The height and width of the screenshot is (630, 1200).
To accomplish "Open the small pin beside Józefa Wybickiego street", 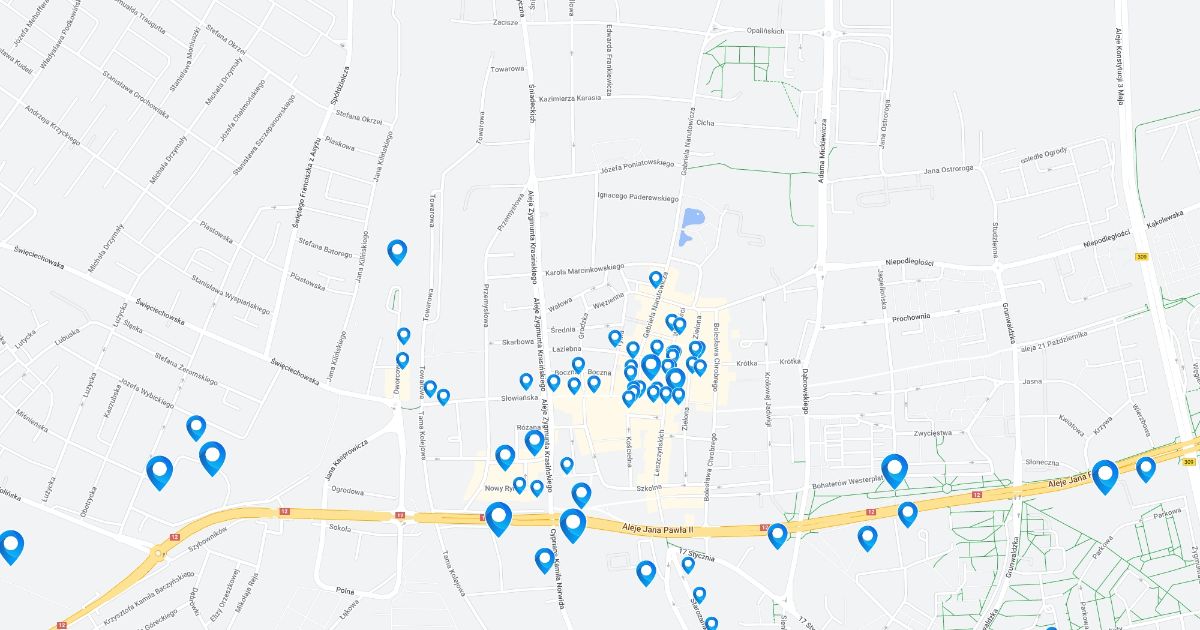I will click(196, 428).
